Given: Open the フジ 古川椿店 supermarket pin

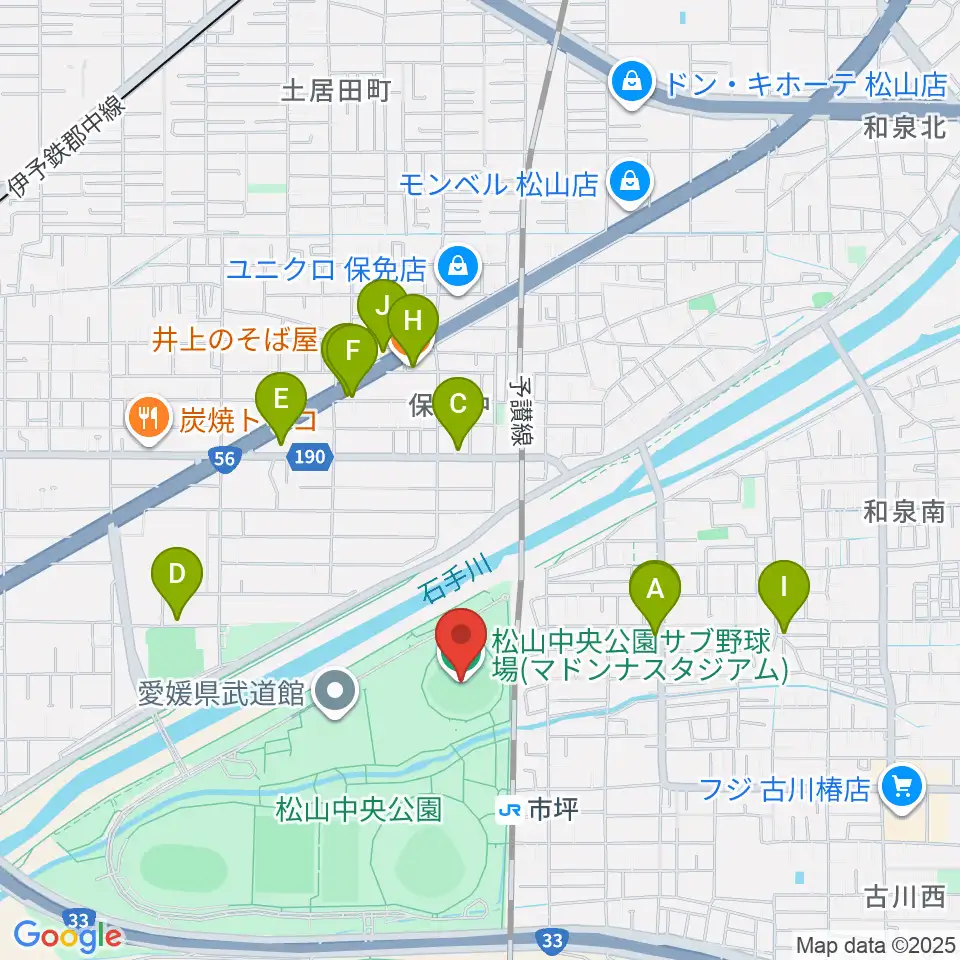Looking at the screenshot, I should click(x=902, y=788).
